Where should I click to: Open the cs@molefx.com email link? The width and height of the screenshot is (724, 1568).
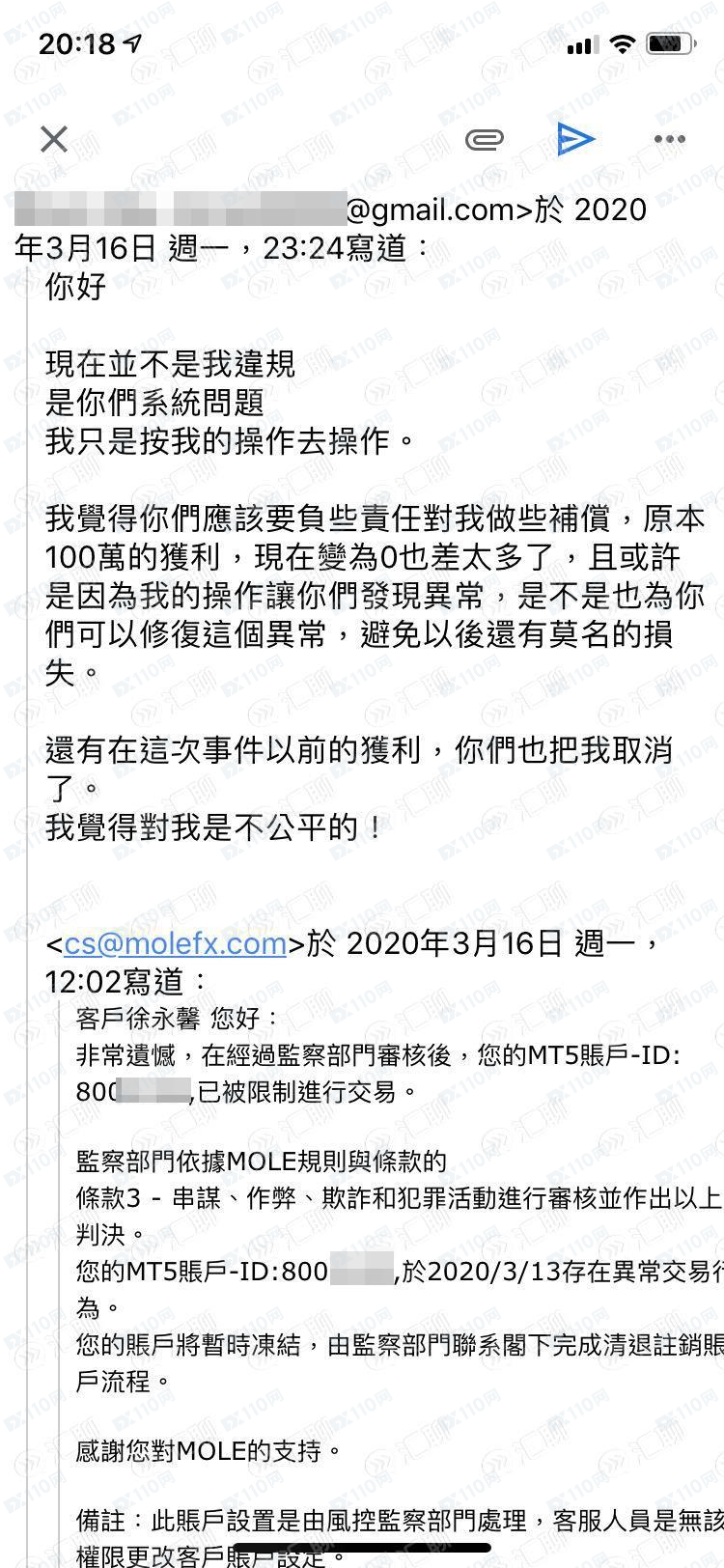pos(175,943)
